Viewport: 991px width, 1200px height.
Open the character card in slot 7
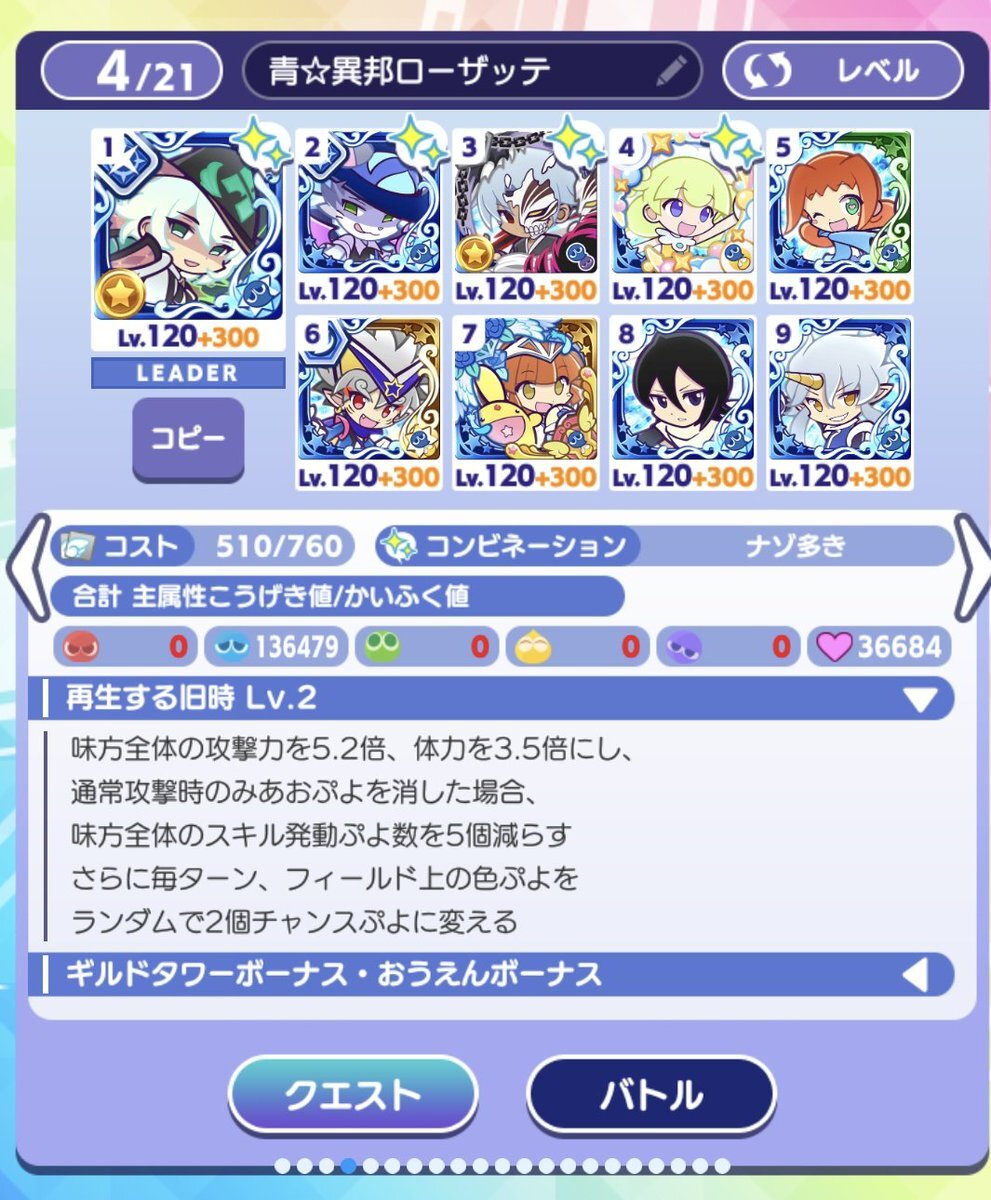526,402
